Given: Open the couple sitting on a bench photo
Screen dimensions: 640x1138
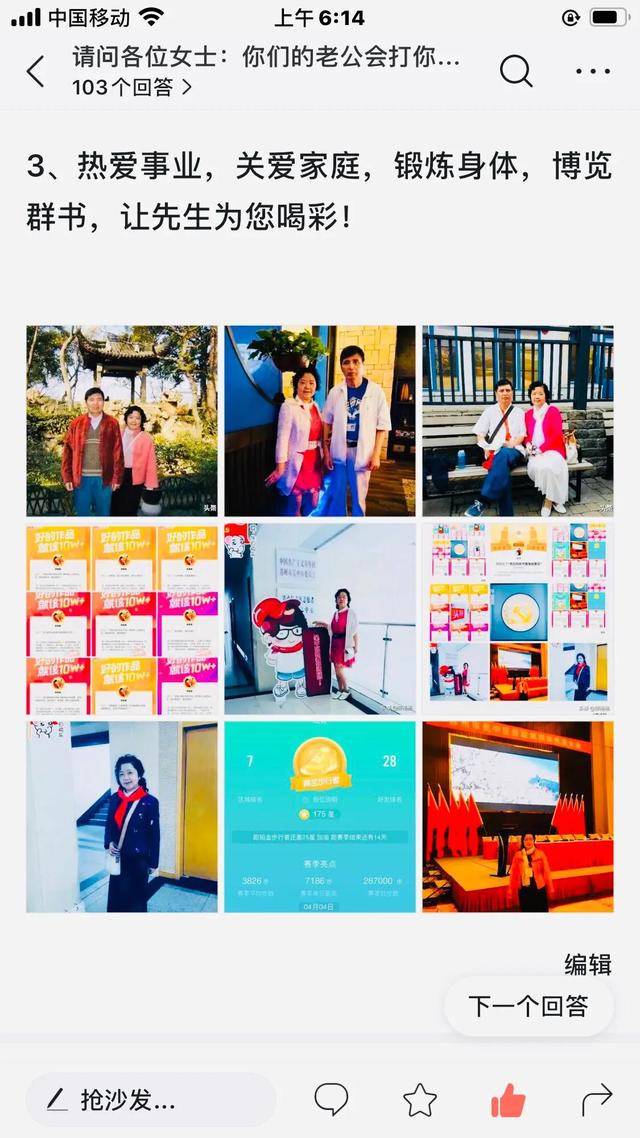Looking at the screenshot, I should pyautogui.click(x=517, y=420).
